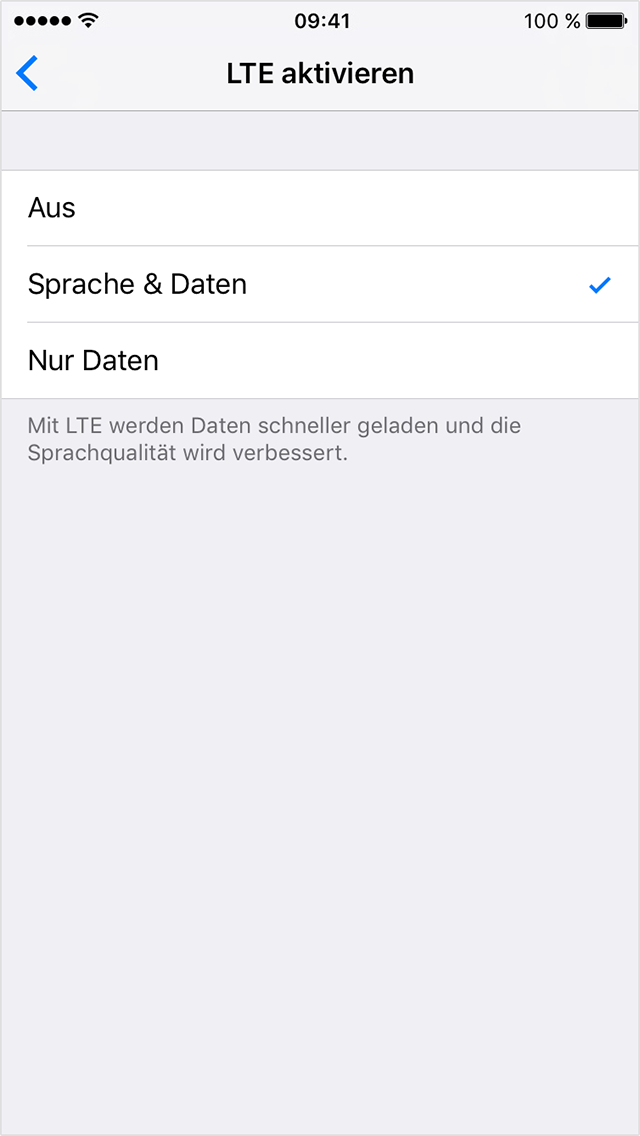
Task: Select Nur Daten for LTE
Action: coord(320,360)
